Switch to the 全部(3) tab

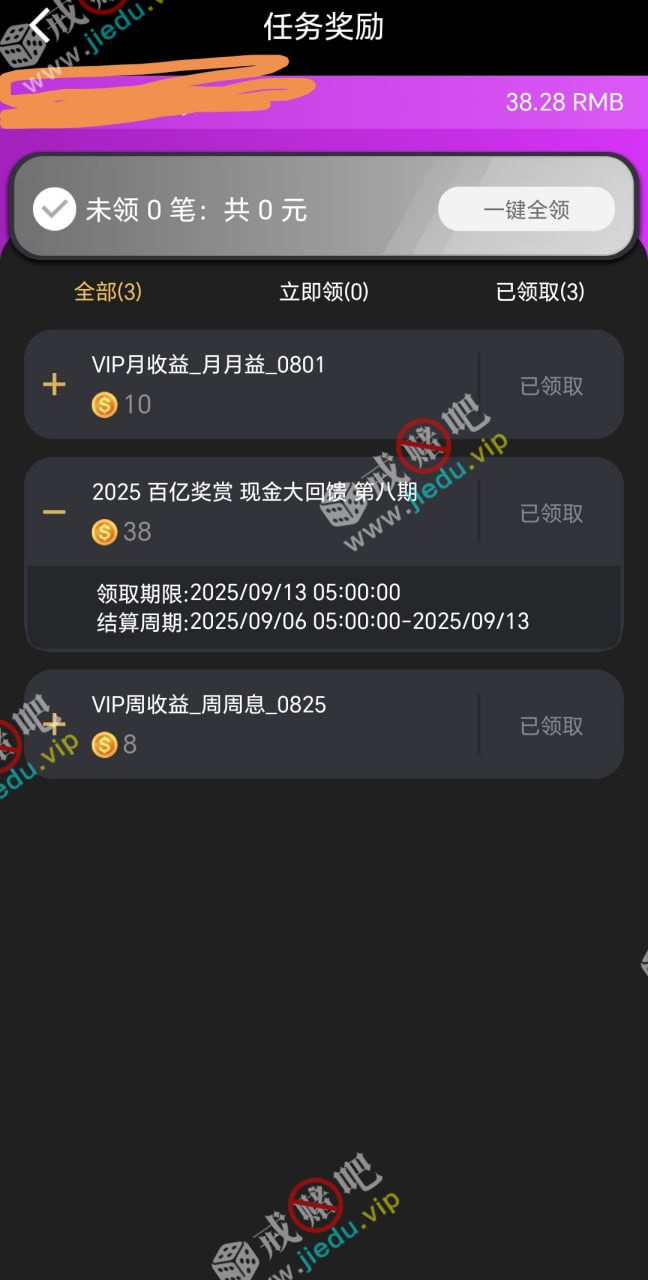click(x=108, y=292)
